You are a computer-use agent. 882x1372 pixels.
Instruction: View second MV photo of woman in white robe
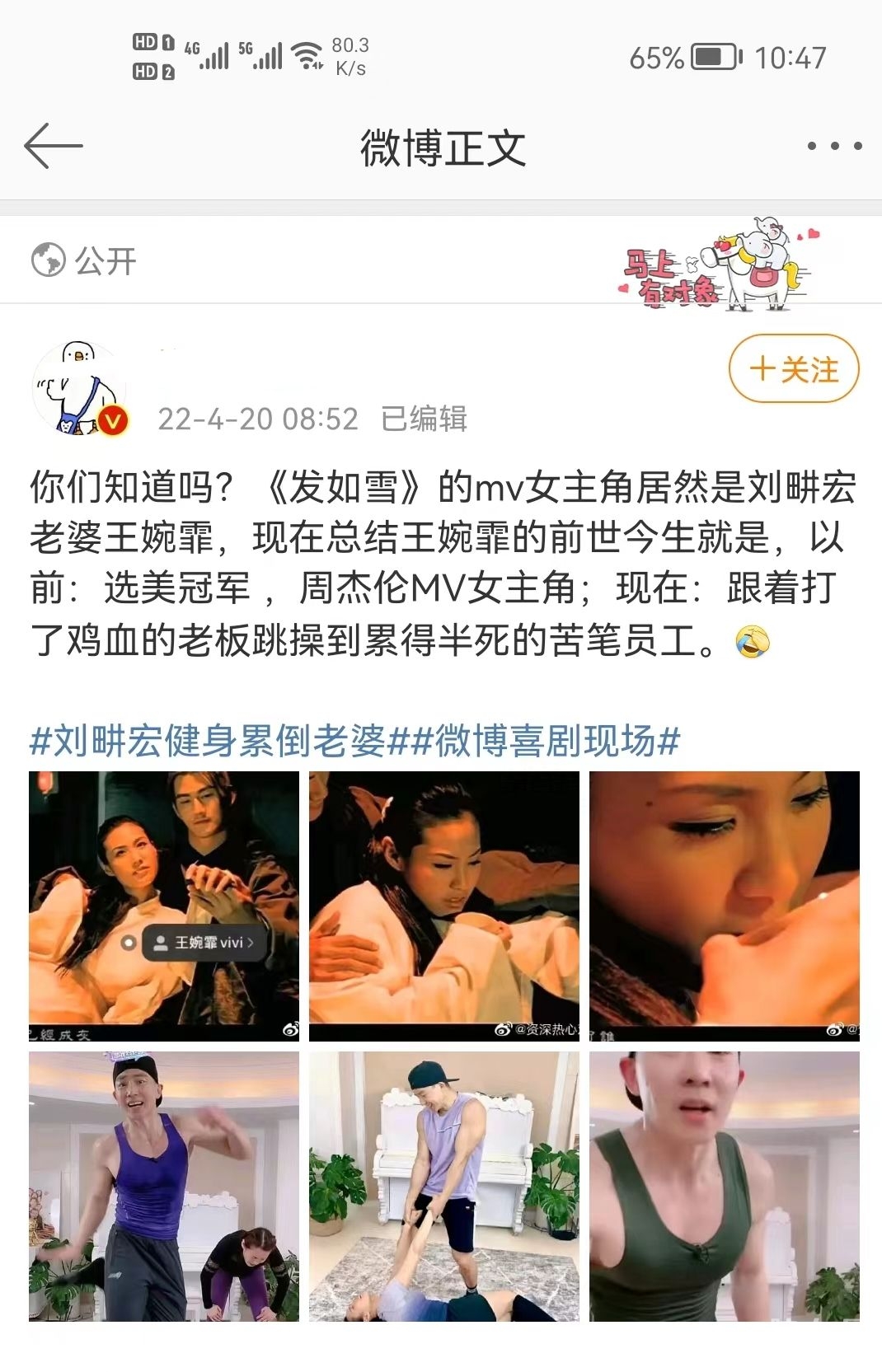(443, 906)
